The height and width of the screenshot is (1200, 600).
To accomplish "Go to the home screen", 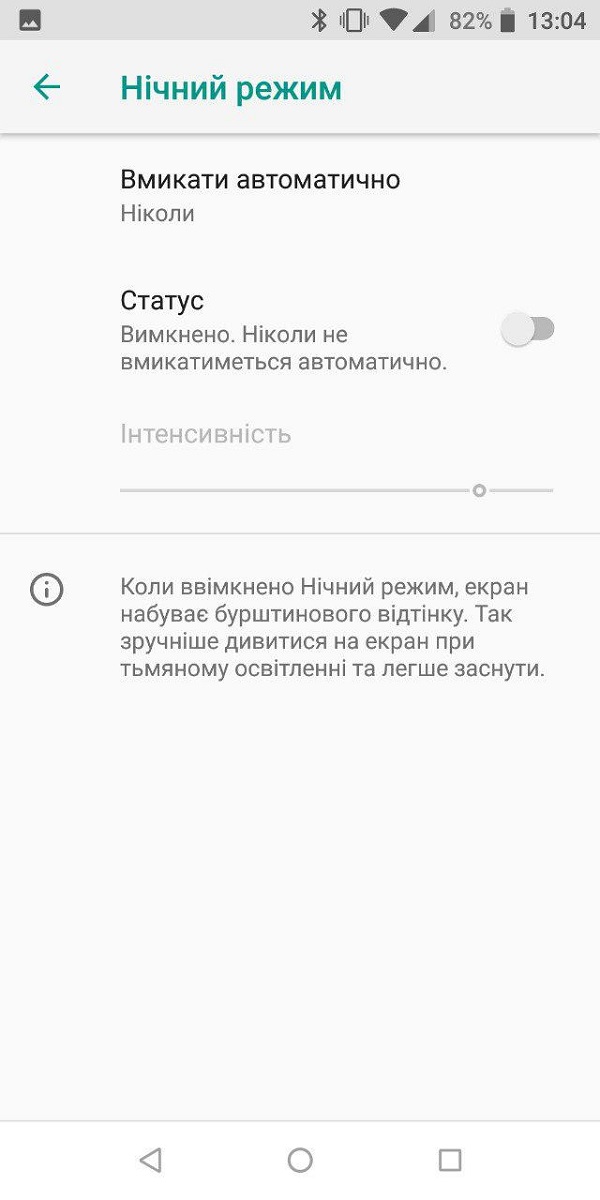I will click(300, 1160).
